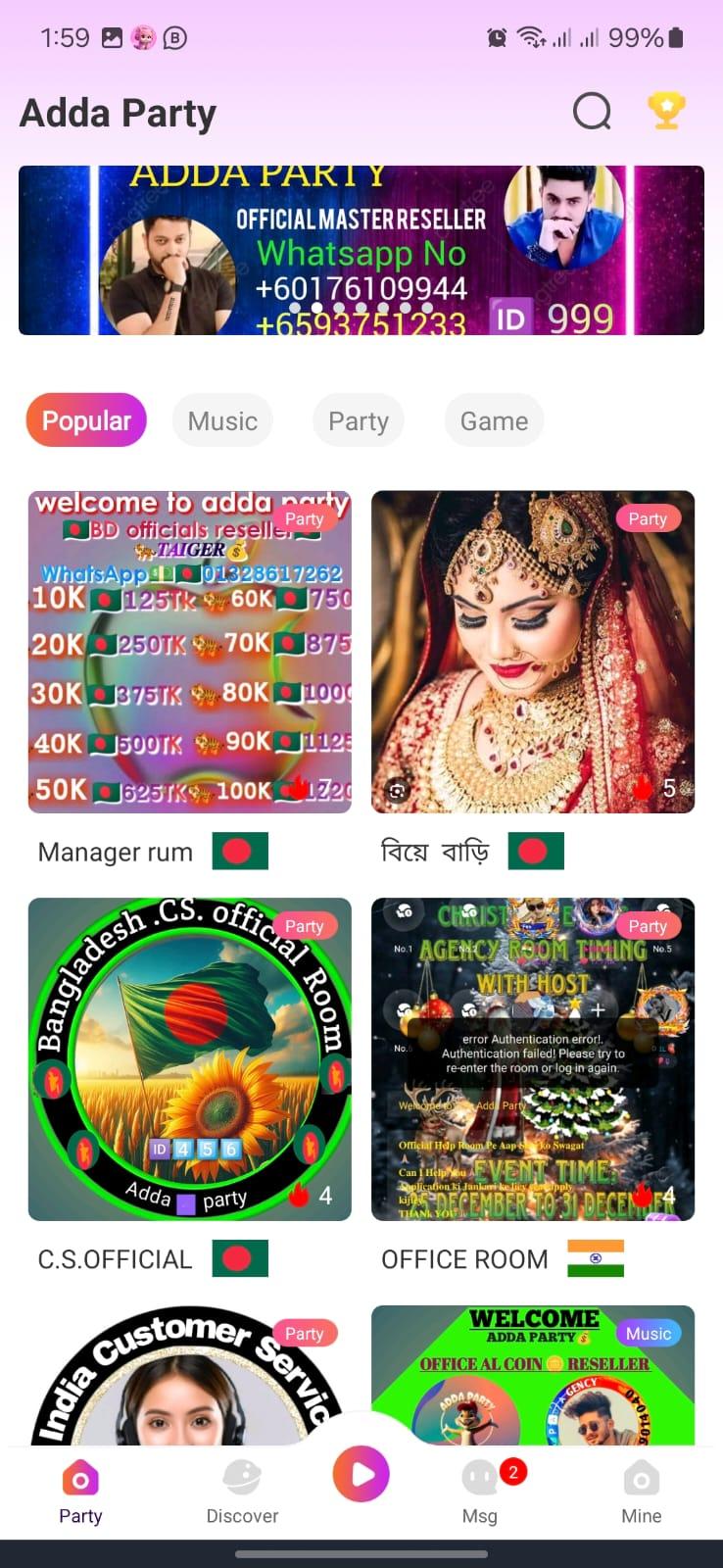The image size is (723, 1568).
Task: Open the search icon
Action: (x=592, y=112)
